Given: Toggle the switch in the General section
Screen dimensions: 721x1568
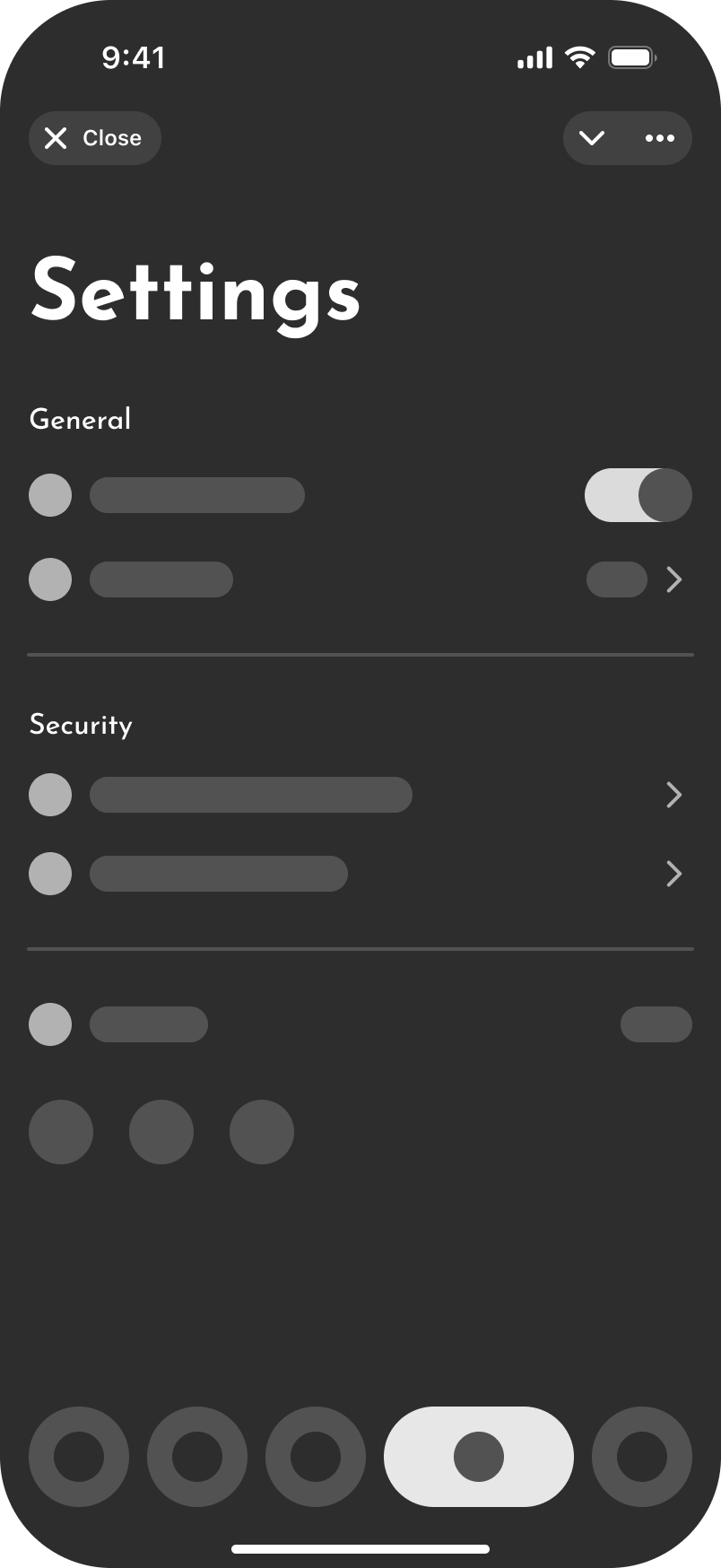Looking at the screenshot, I should pyautogui.click(x=638, y=495).
